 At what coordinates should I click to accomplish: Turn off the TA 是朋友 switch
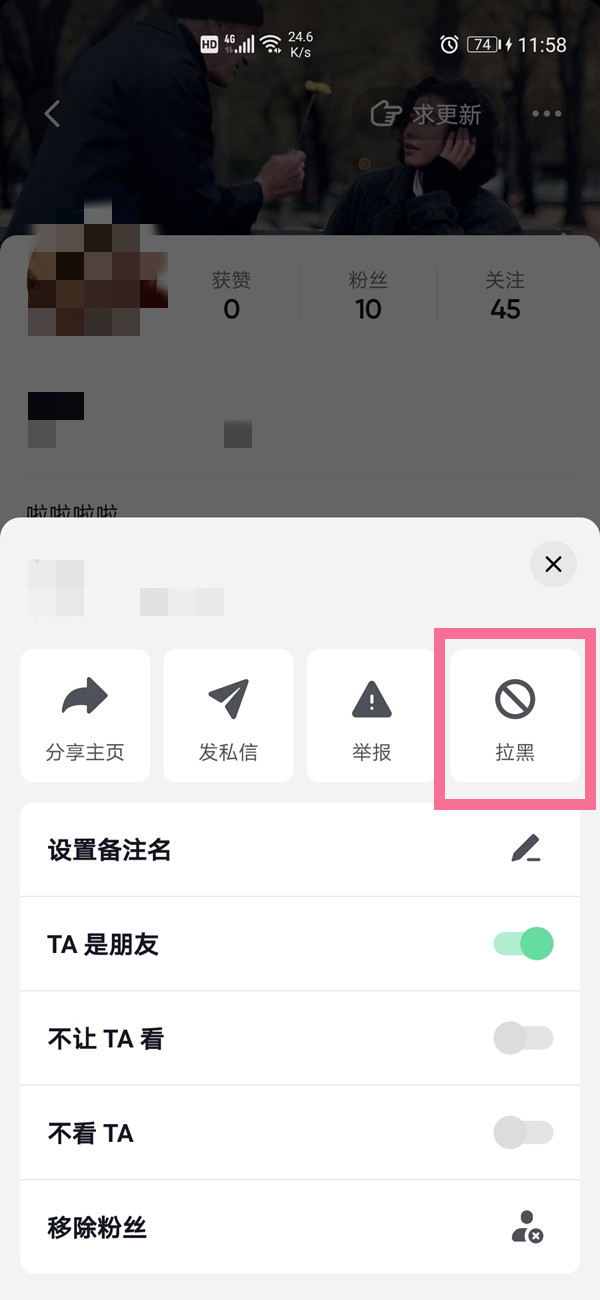[x=523, y=944]
